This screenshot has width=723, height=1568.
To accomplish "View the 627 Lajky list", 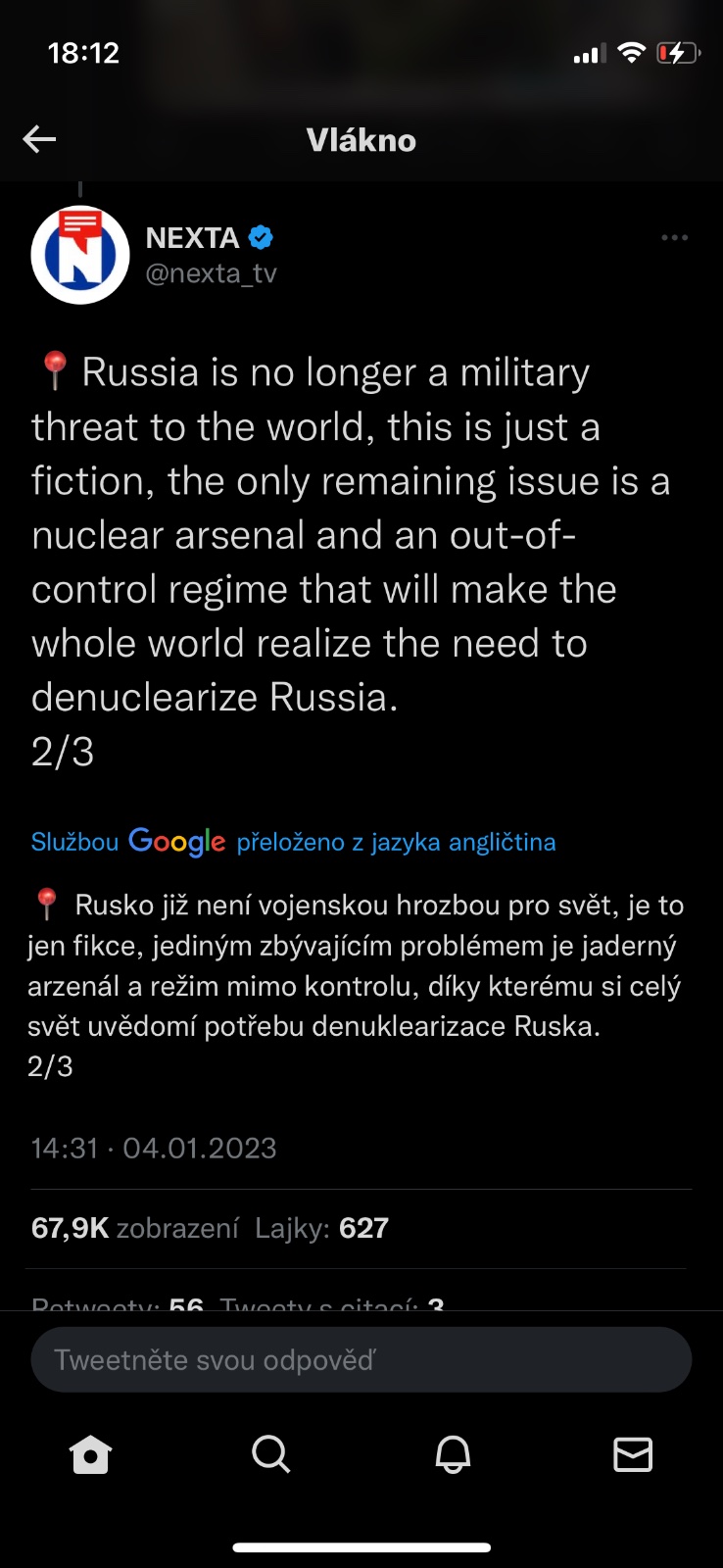I will coord(321,1228).
